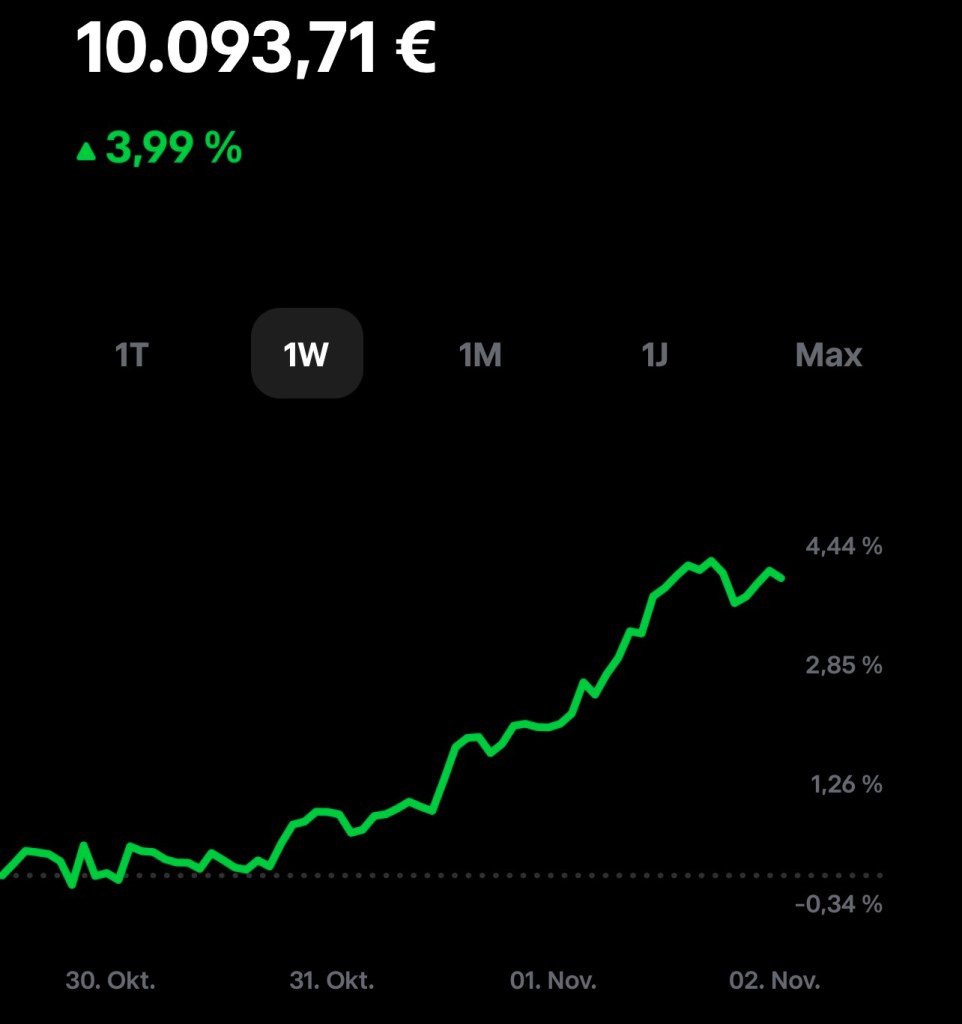
Task: View the Max time range
Action: (828, 354)
